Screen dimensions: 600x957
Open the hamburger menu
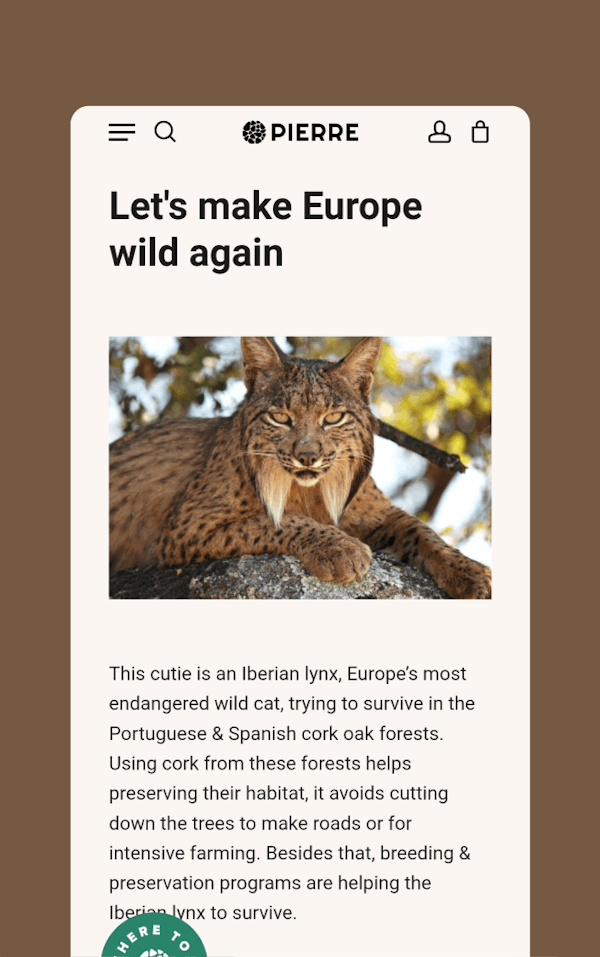click(122, 132)
